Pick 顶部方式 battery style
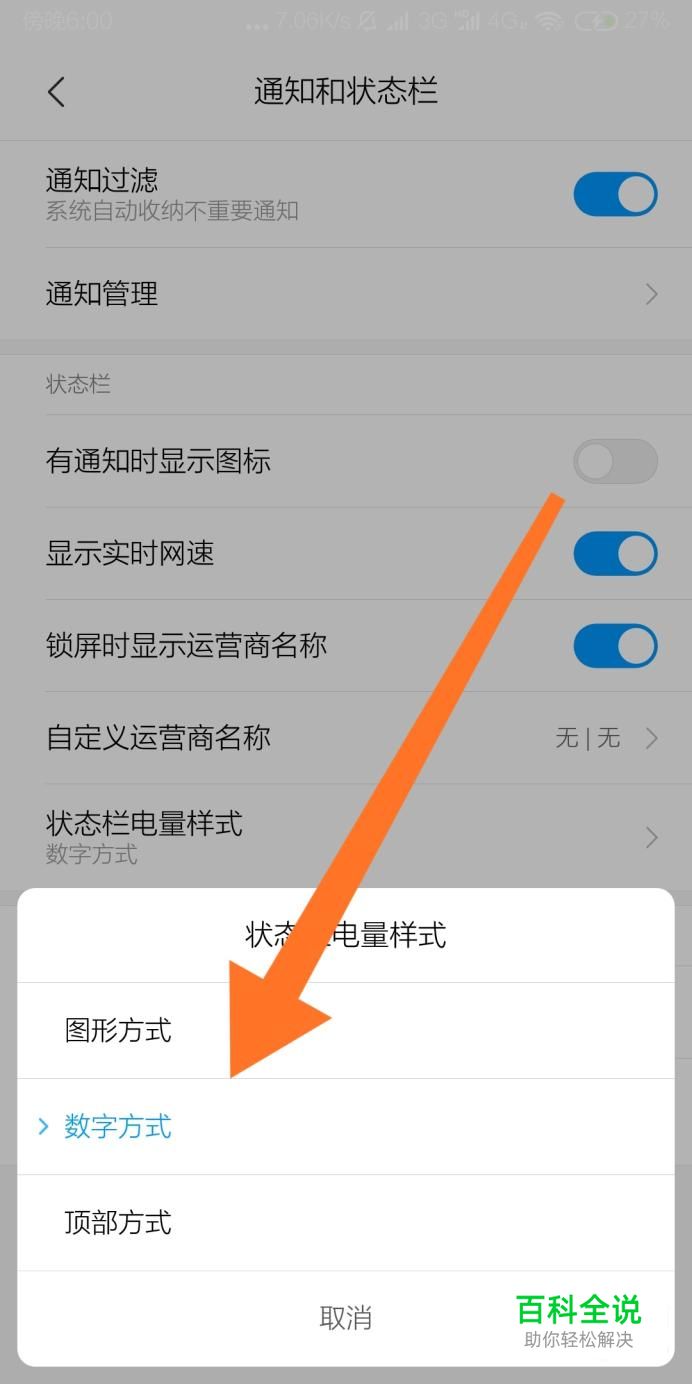Image resolution: width=692 pixels, height=1384 pixels. (346, 1223)
